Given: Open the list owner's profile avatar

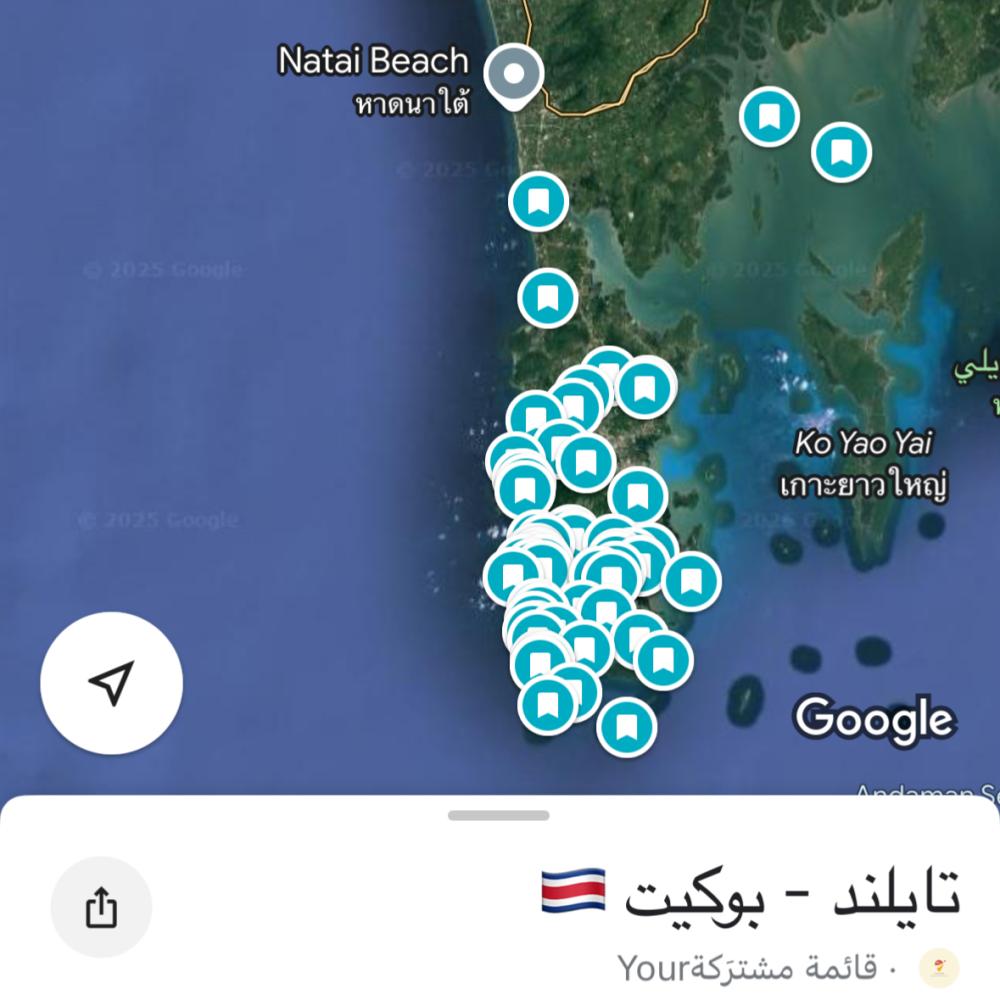Looking at the screenshot, I should pyautogui.click(x=938, y=967).
